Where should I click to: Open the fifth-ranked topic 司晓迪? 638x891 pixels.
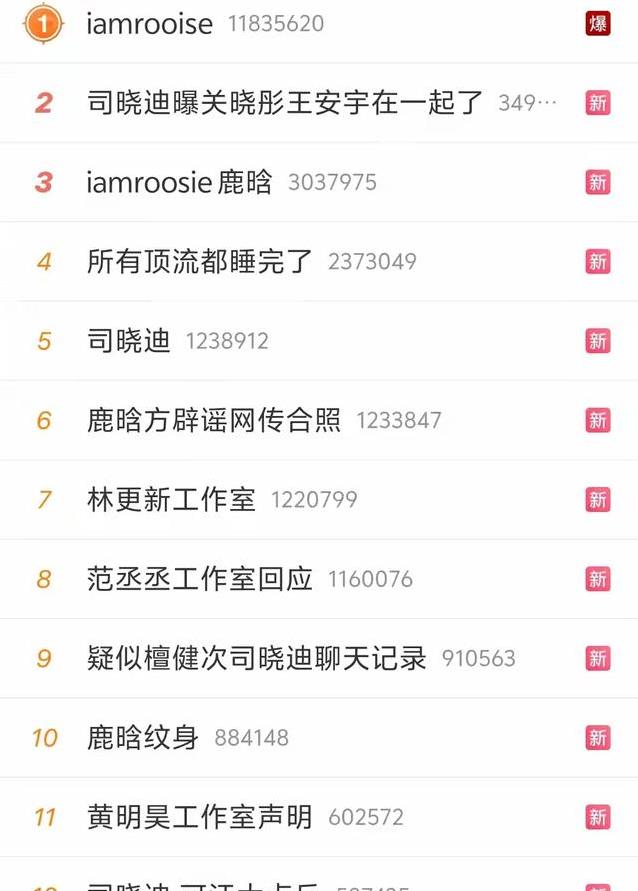(x=130, y=341)
